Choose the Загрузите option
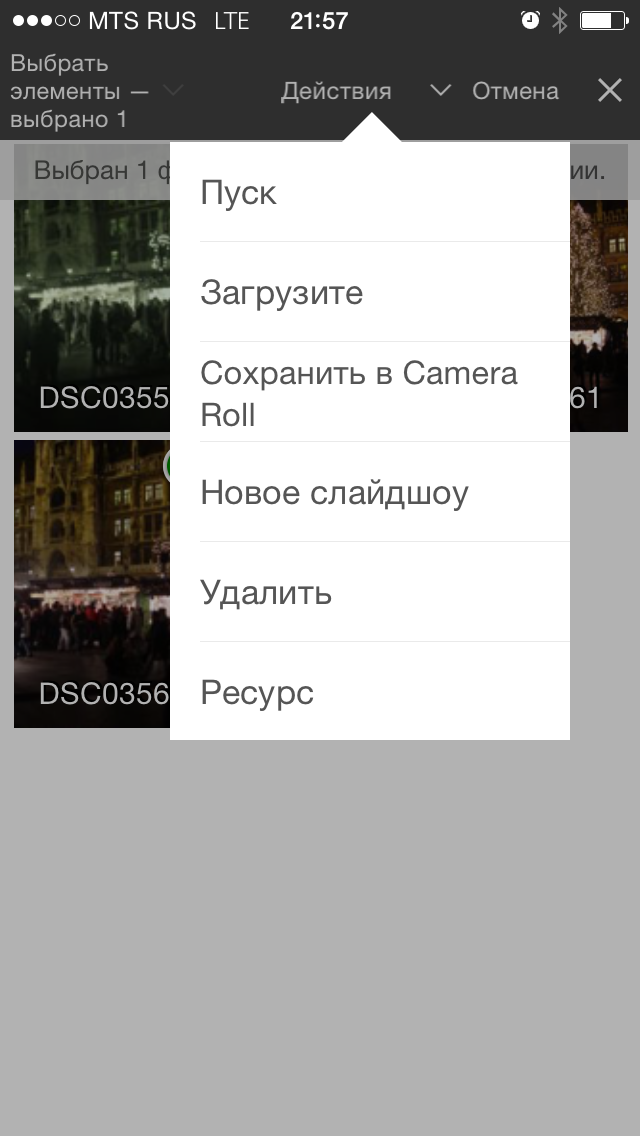This screenshot has height=1136, width=640. pos(370,292)
